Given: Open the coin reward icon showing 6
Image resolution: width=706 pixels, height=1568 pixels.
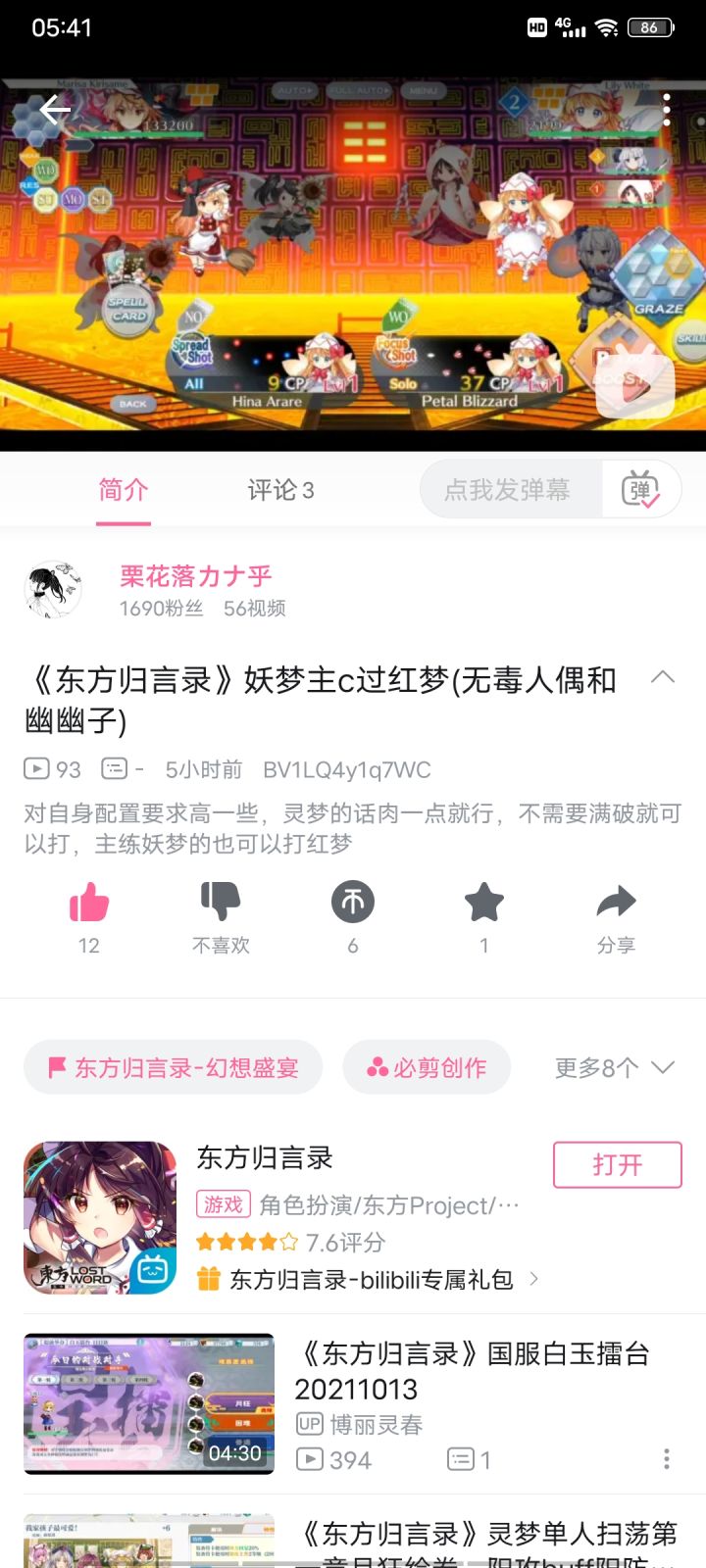Looking at the screenshot, I should [352, 903].
